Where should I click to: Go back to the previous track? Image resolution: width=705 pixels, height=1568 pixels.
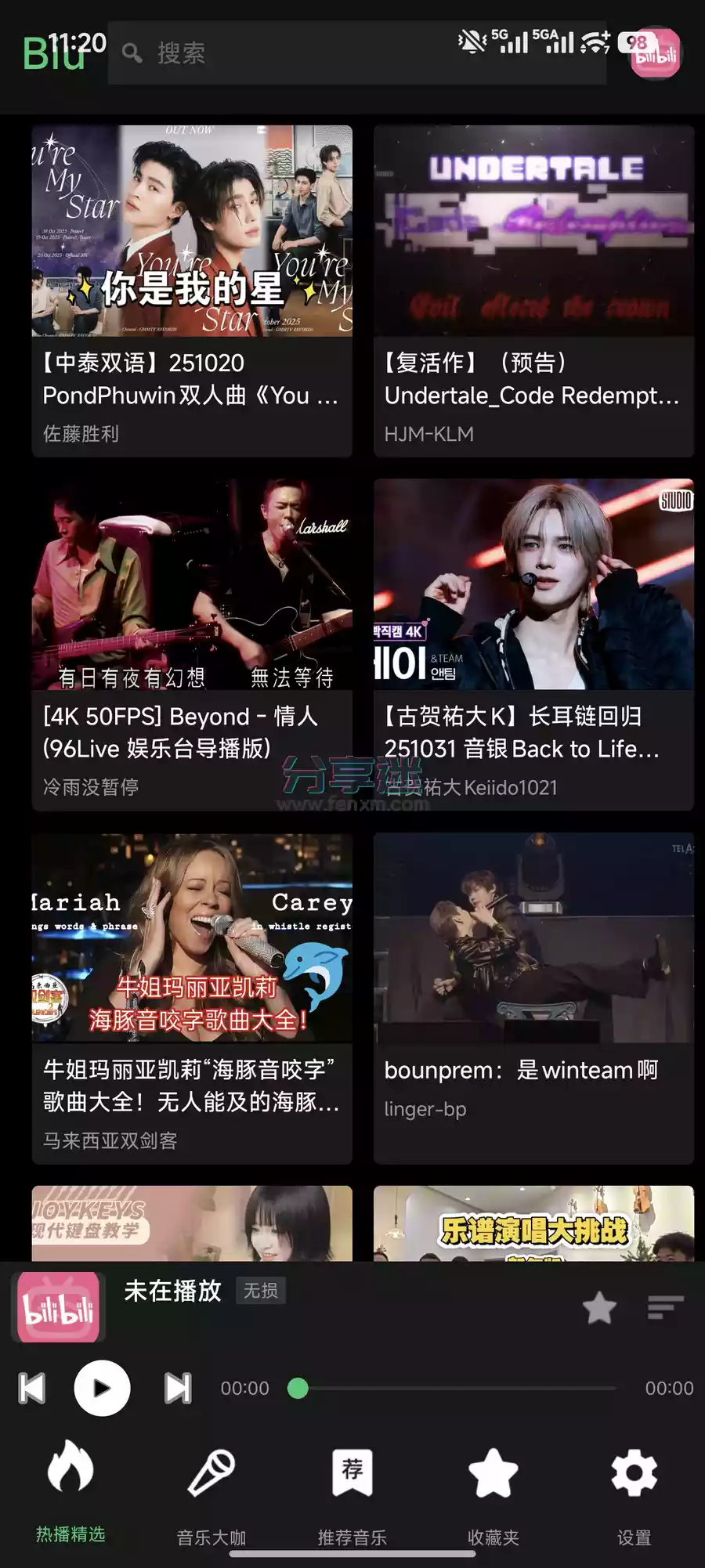tap(33, 1388)
